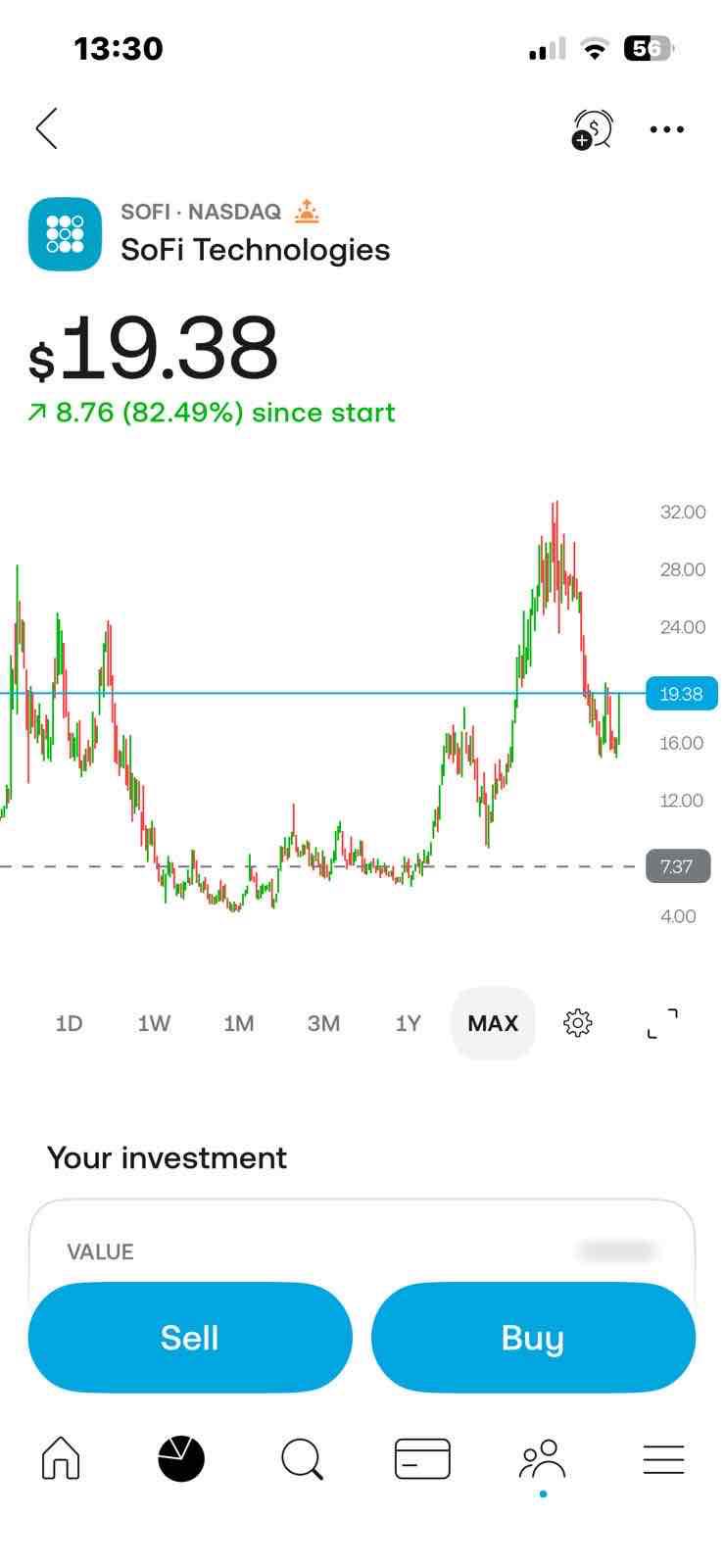Image resolution: width=724 pixels, height=1568 pixels.
Task: Switch the chart to 3M
Action: pyautogui.click(x=323, y=1023)
